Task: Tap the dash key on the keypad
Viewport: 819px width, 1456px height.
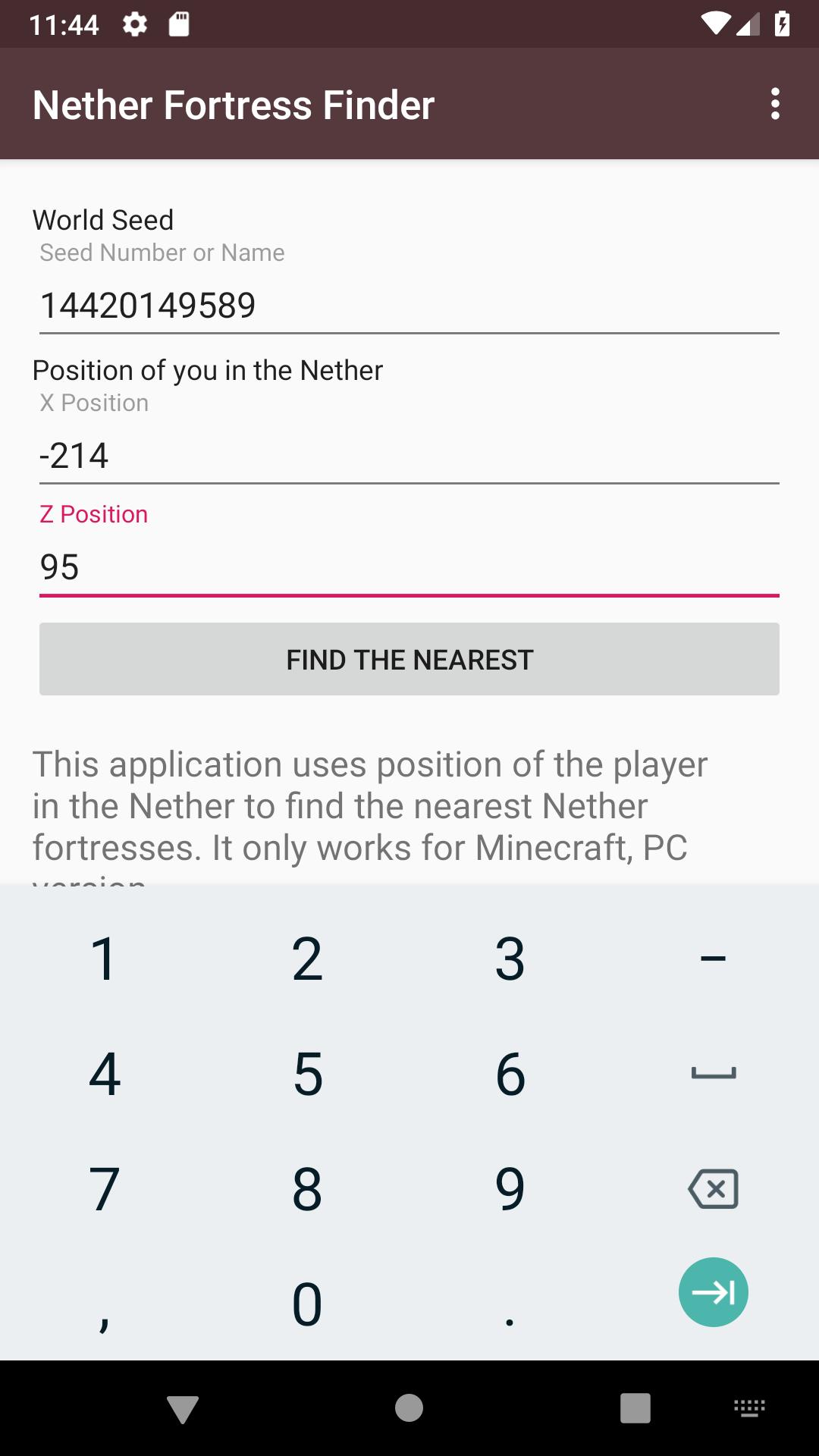Action: coord(713,958)
